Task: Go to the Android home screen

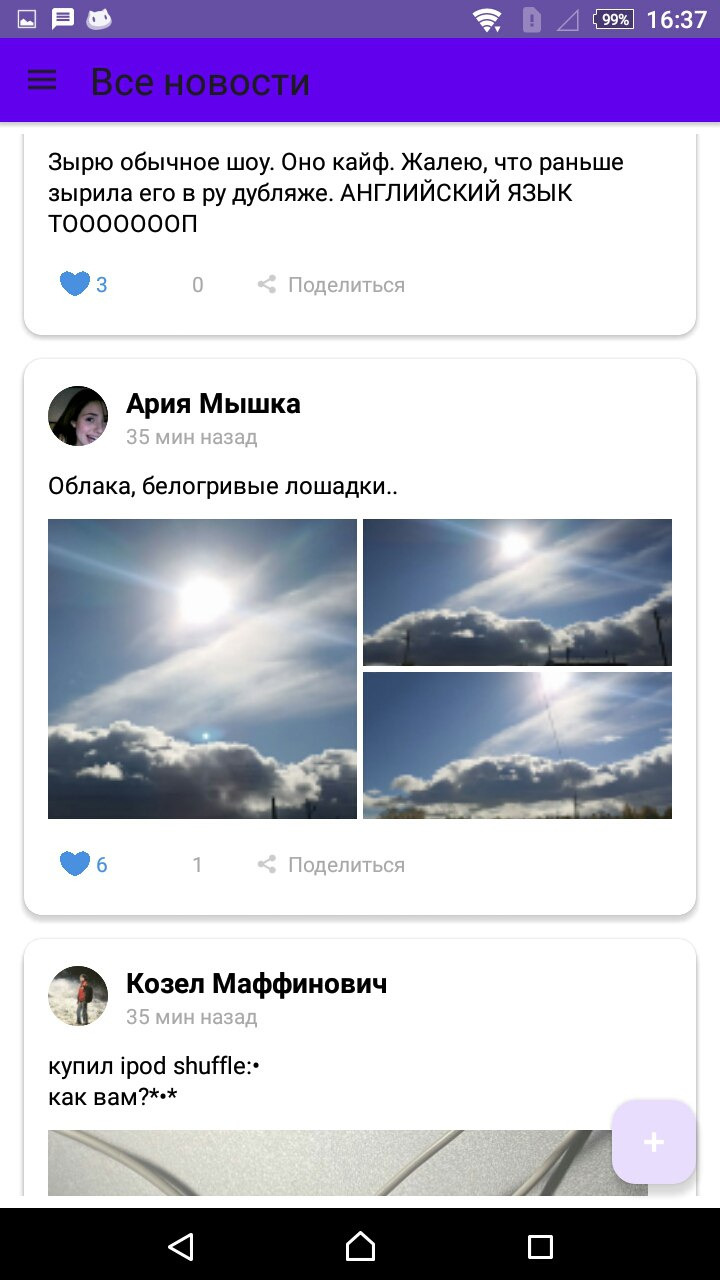Action: pyautogui.click(x=360, y=1246)
